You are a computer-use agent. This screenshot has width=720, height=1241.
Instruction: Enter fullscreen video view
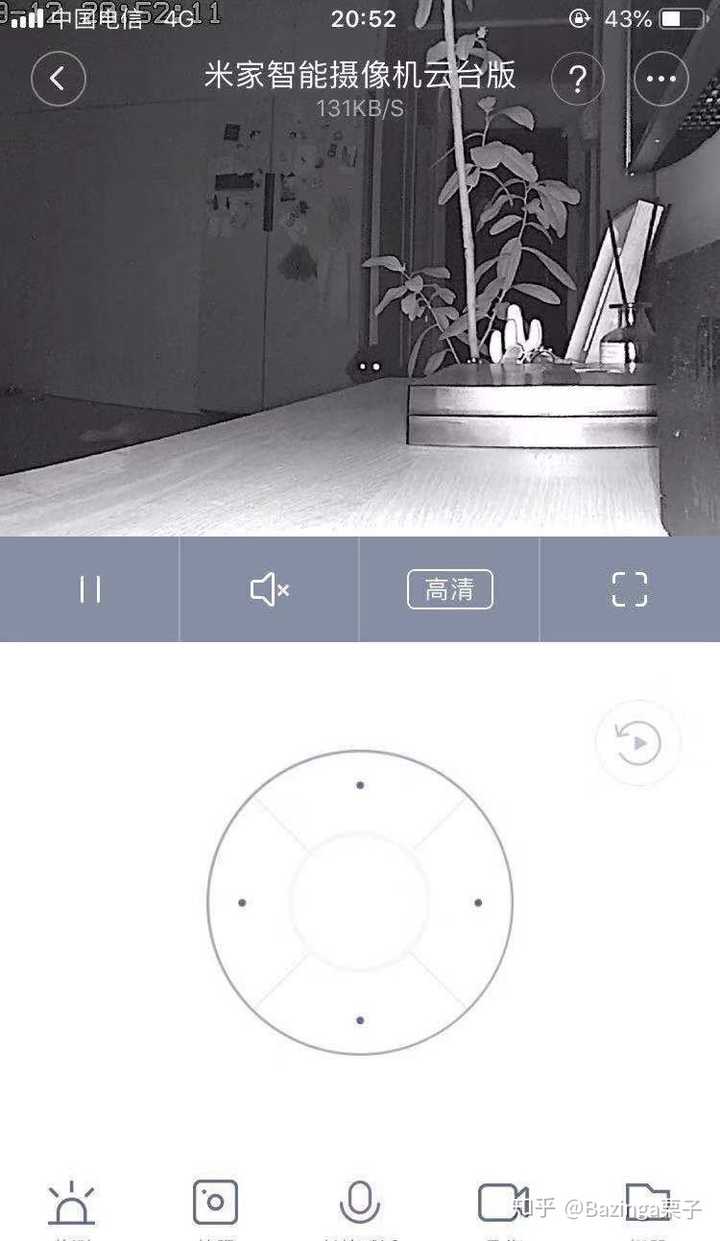(x=629, y=589)
